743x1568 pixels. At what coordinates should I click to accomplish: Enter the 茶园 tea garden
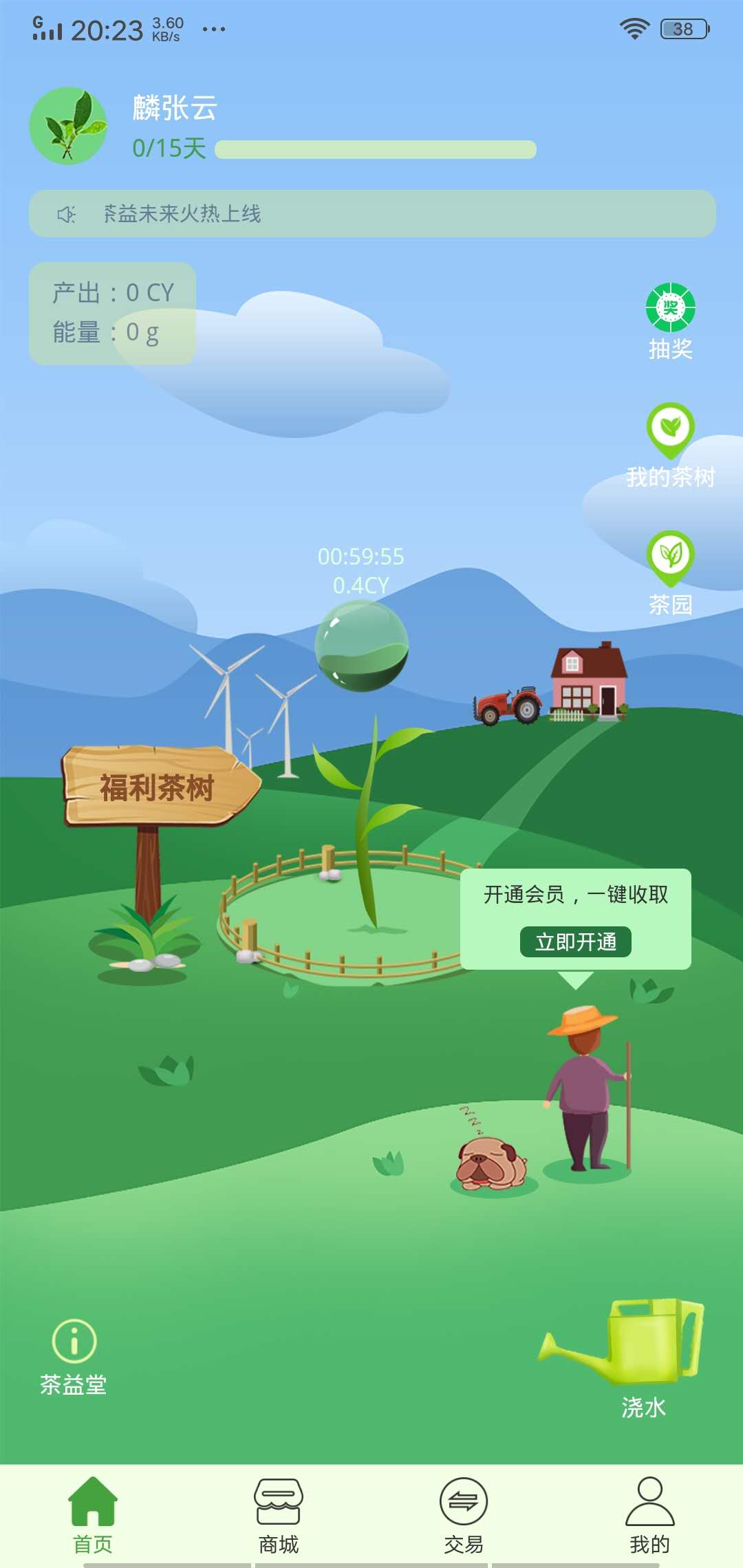click(669, 555)
